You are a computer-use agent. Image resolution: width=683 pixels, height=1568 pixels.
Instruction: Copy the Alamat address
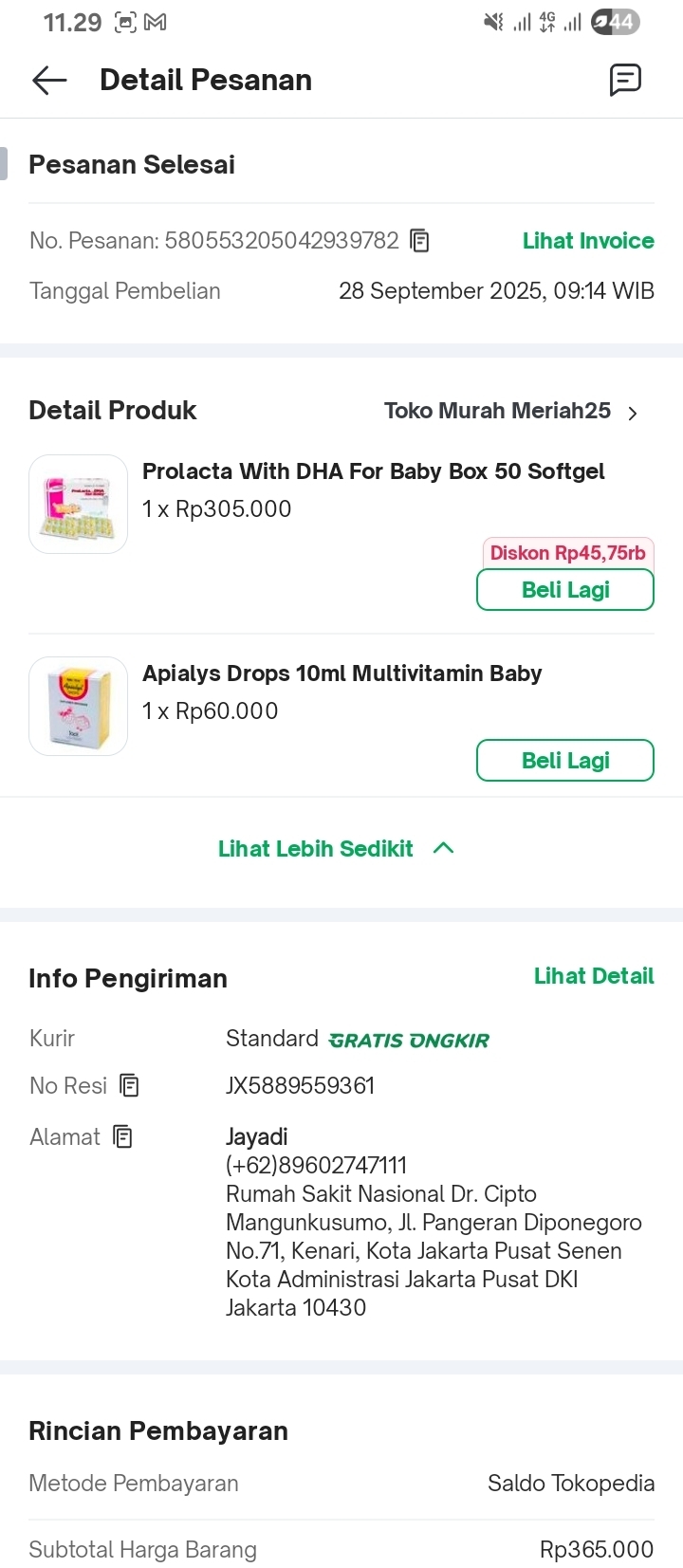coord(122,1136)
